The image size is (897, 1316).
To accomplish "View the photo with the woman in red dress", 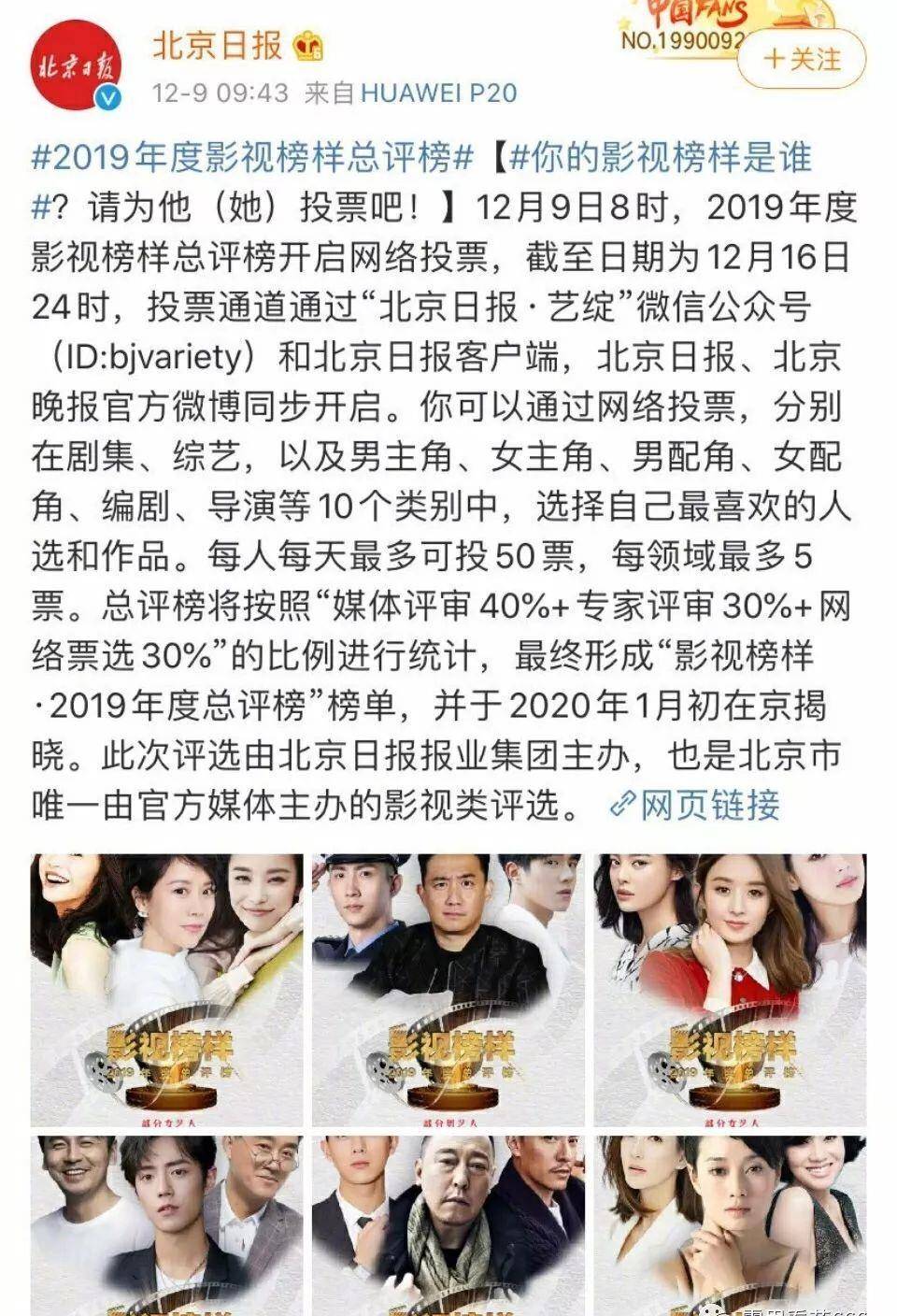I will pyautogui.click(x=730, y=989).
